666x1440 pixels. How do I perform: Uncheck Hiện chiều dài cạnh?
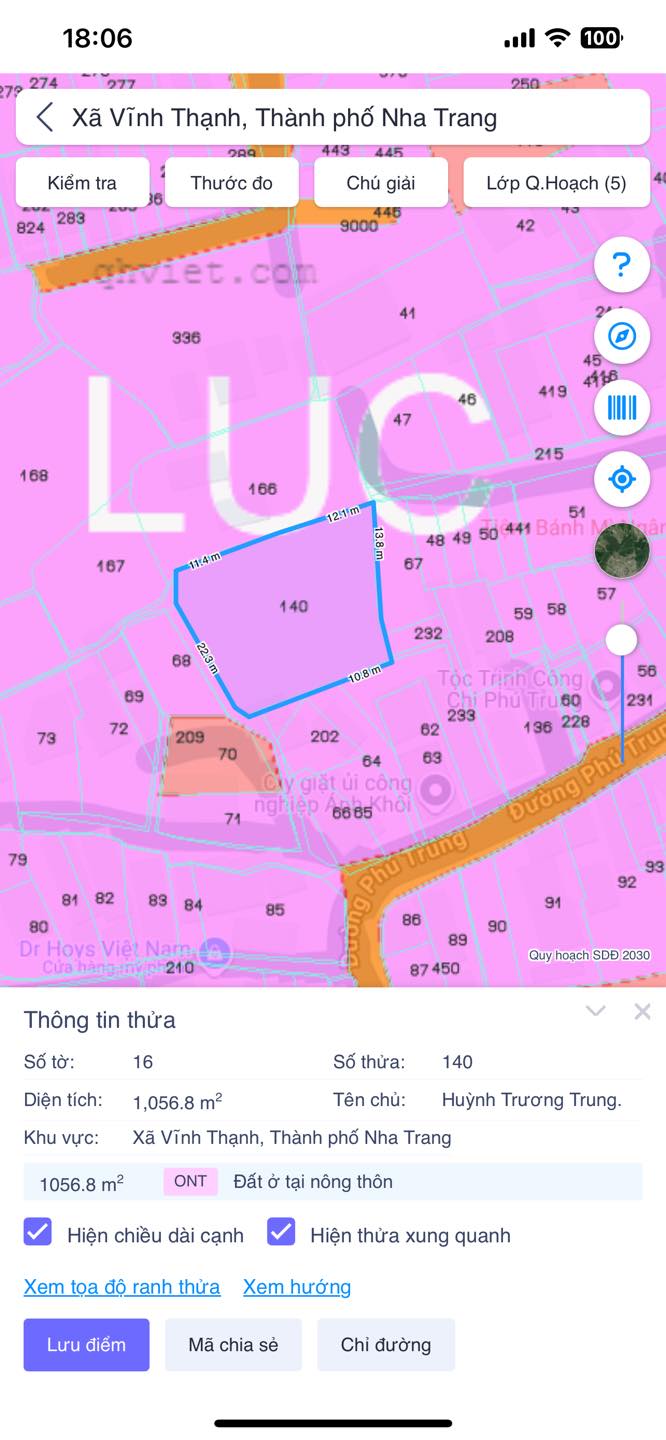[x=38, y=1232]
